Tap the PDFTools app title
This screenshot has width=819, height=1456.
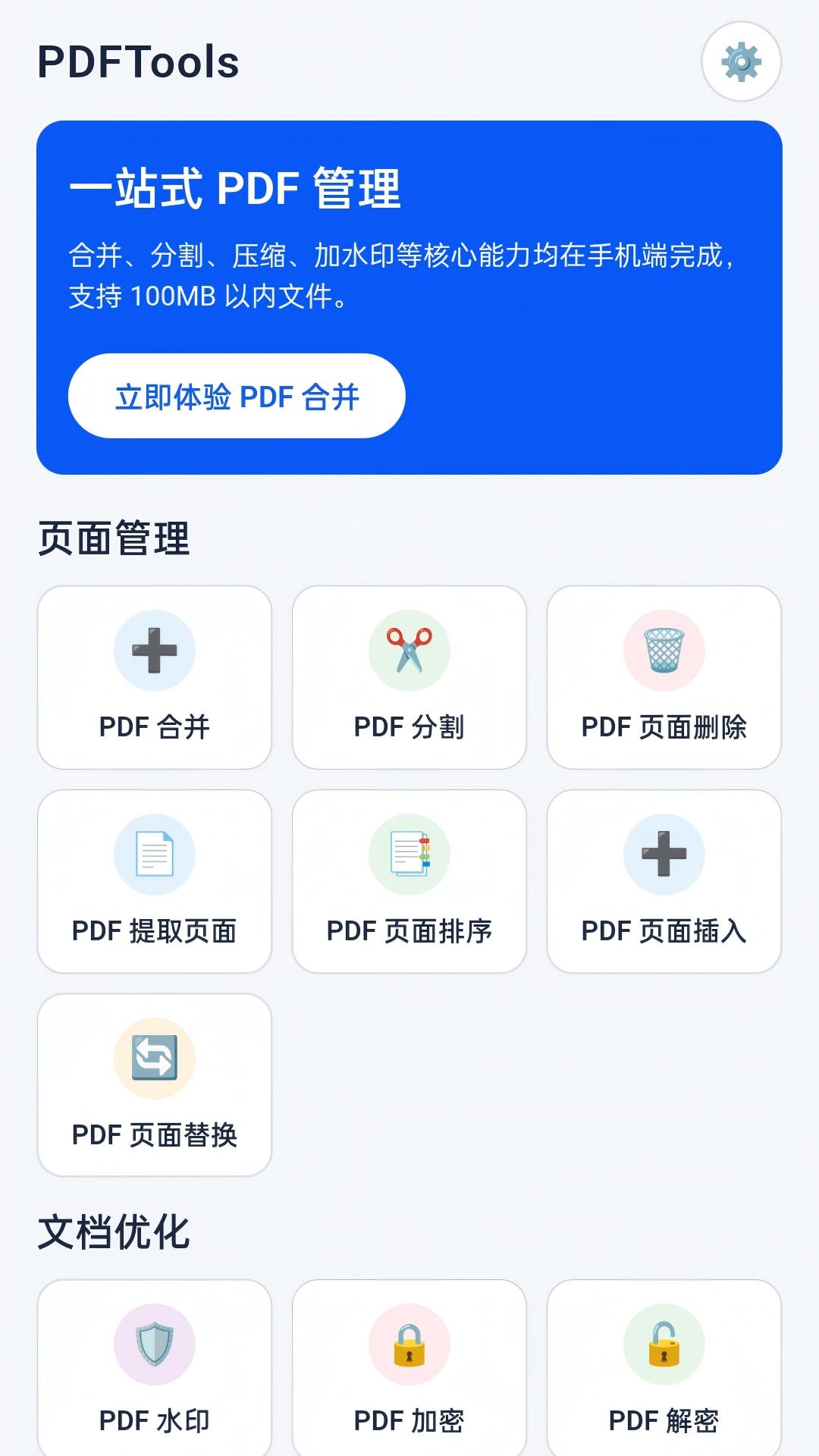click(138, 64)
